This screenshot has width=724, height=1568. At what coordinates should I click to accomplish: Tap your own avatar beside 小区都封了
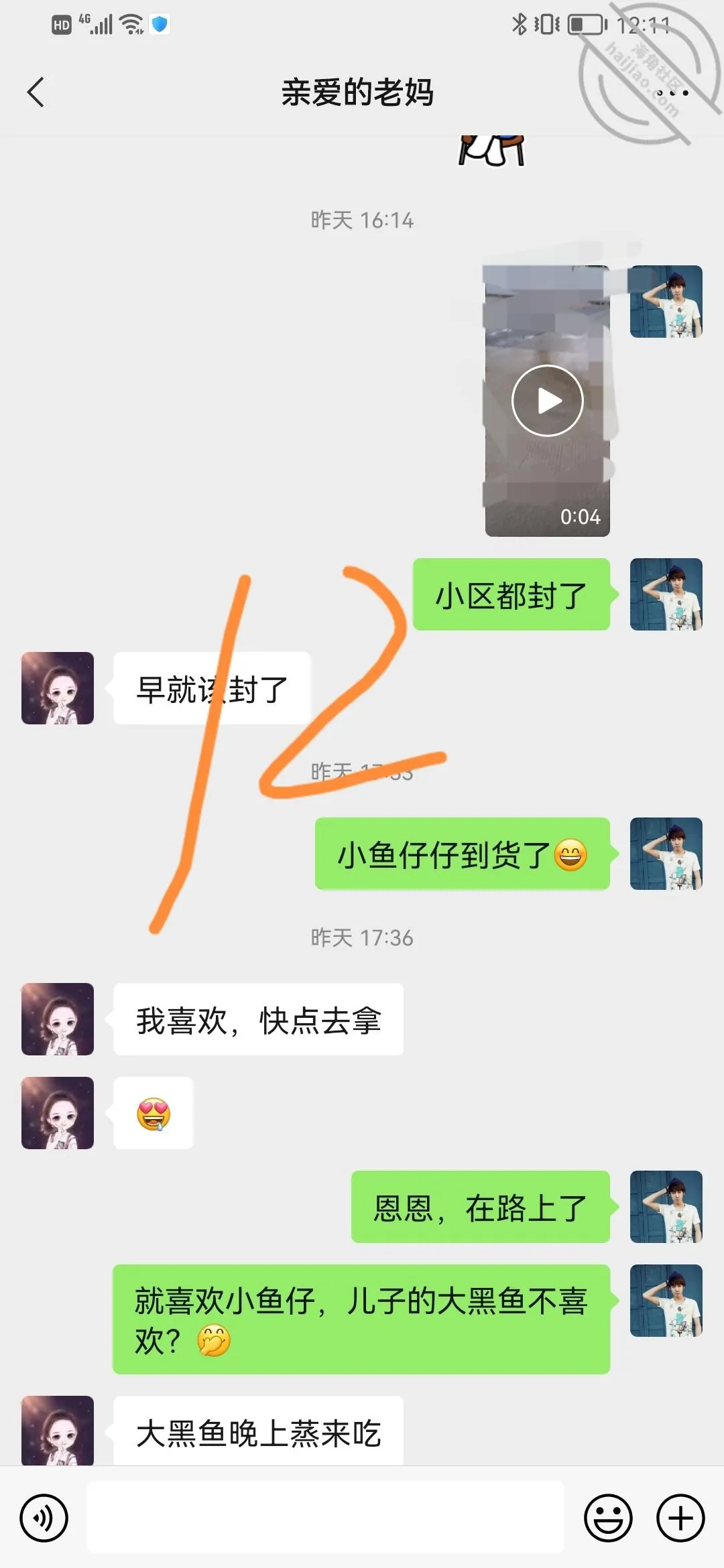point(666,594)
